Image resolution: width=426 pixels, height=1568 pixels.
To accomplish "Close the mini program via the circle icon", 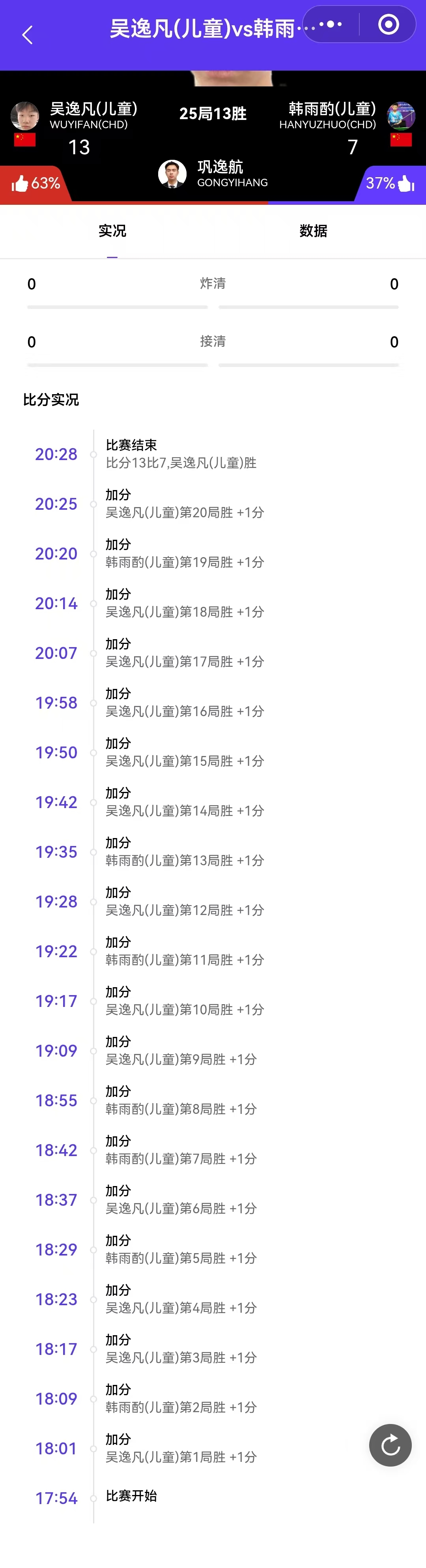I will pos(388,24).
